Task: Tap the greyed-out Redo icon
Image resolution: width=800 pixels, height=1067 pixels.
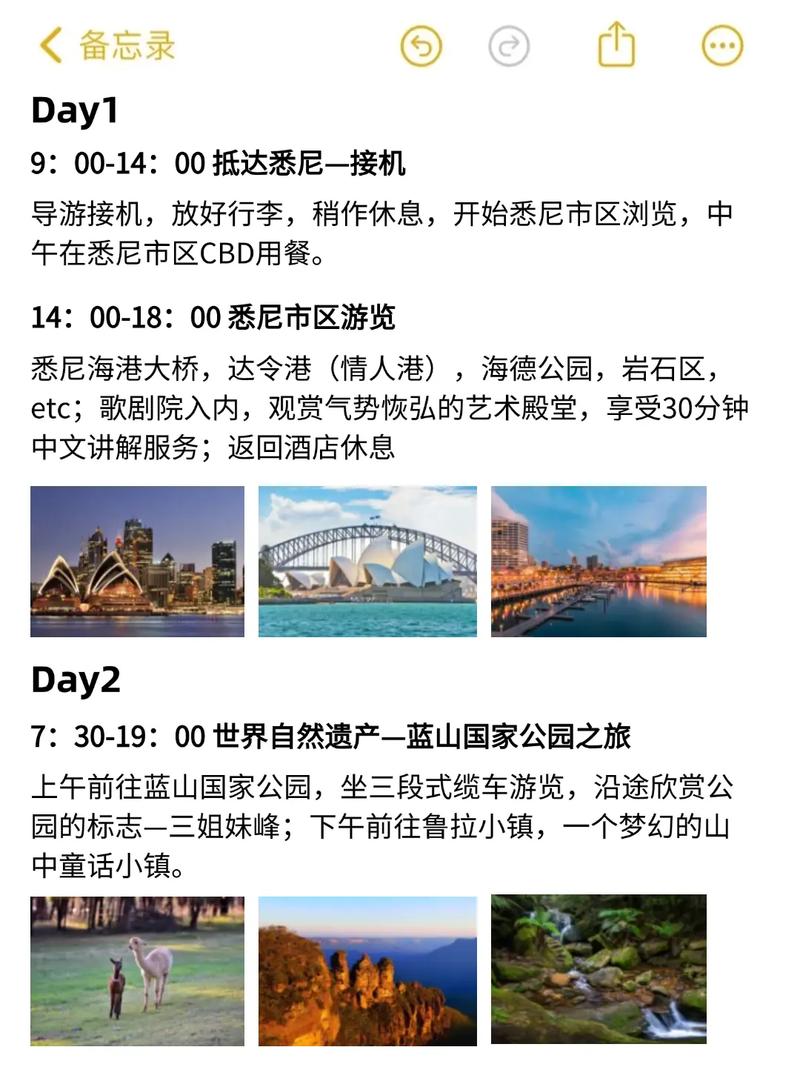Action: pyautogui.click(x=509, y=44)
